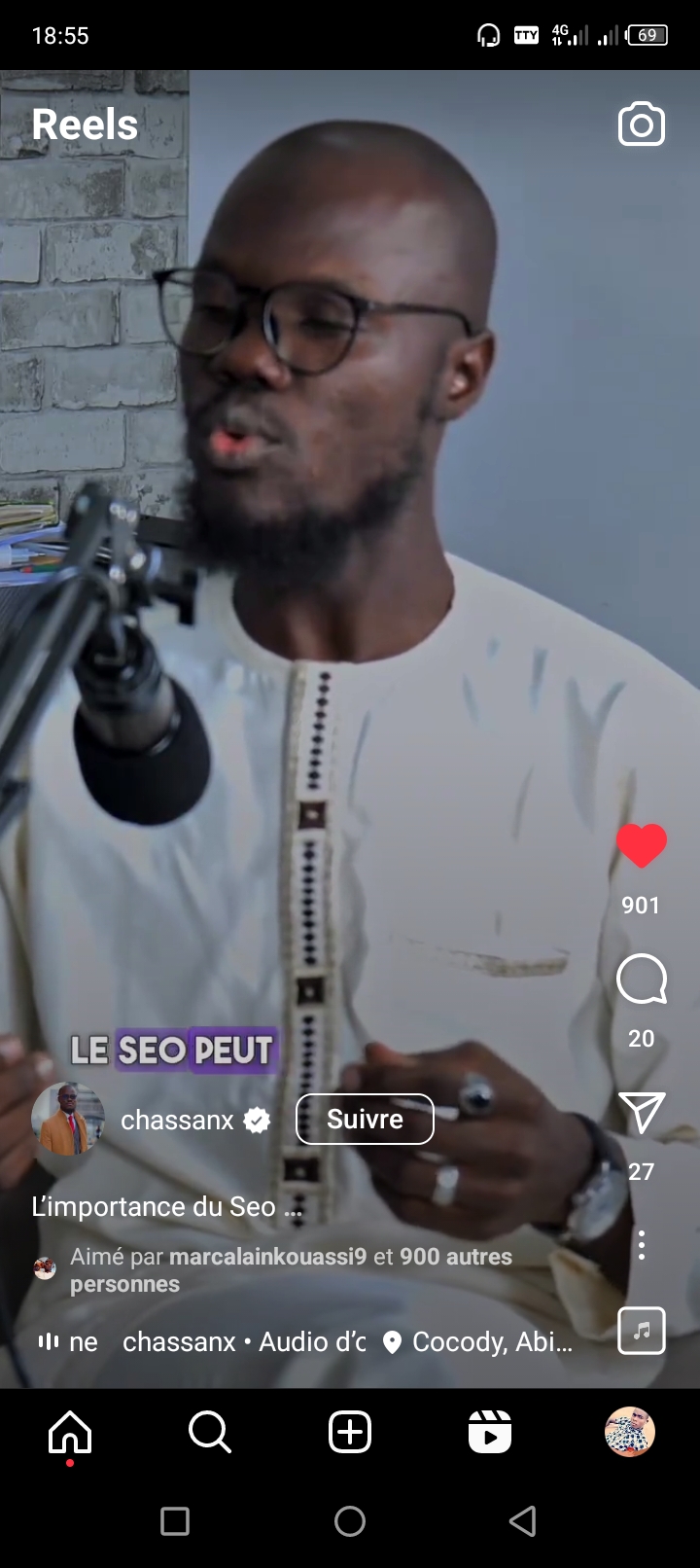700x1568 pixels.
Task: Unlike this reel with the red heart
Action: pyautogui.click(x=642, y=845)
